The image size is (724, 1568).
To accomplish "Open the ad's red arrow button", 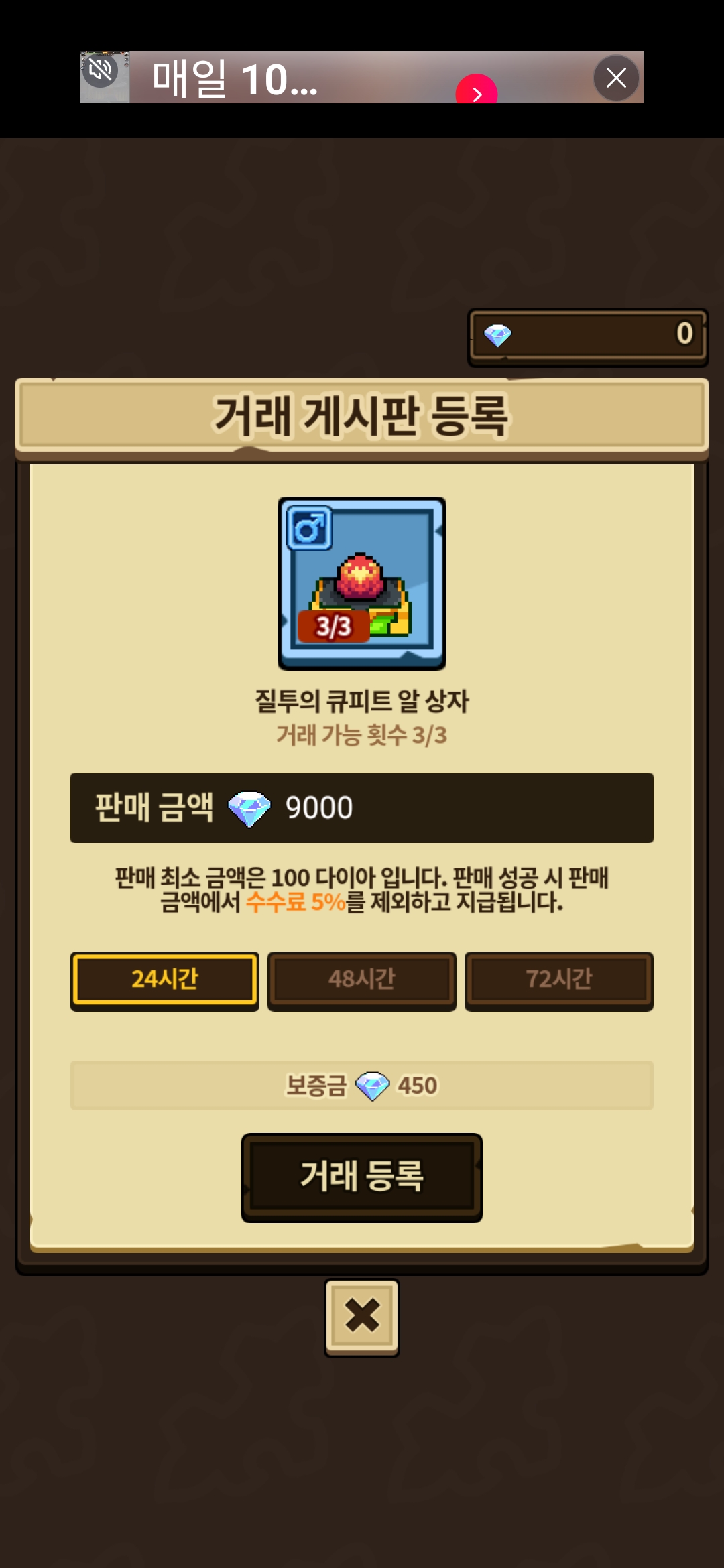I will point(477,92).
